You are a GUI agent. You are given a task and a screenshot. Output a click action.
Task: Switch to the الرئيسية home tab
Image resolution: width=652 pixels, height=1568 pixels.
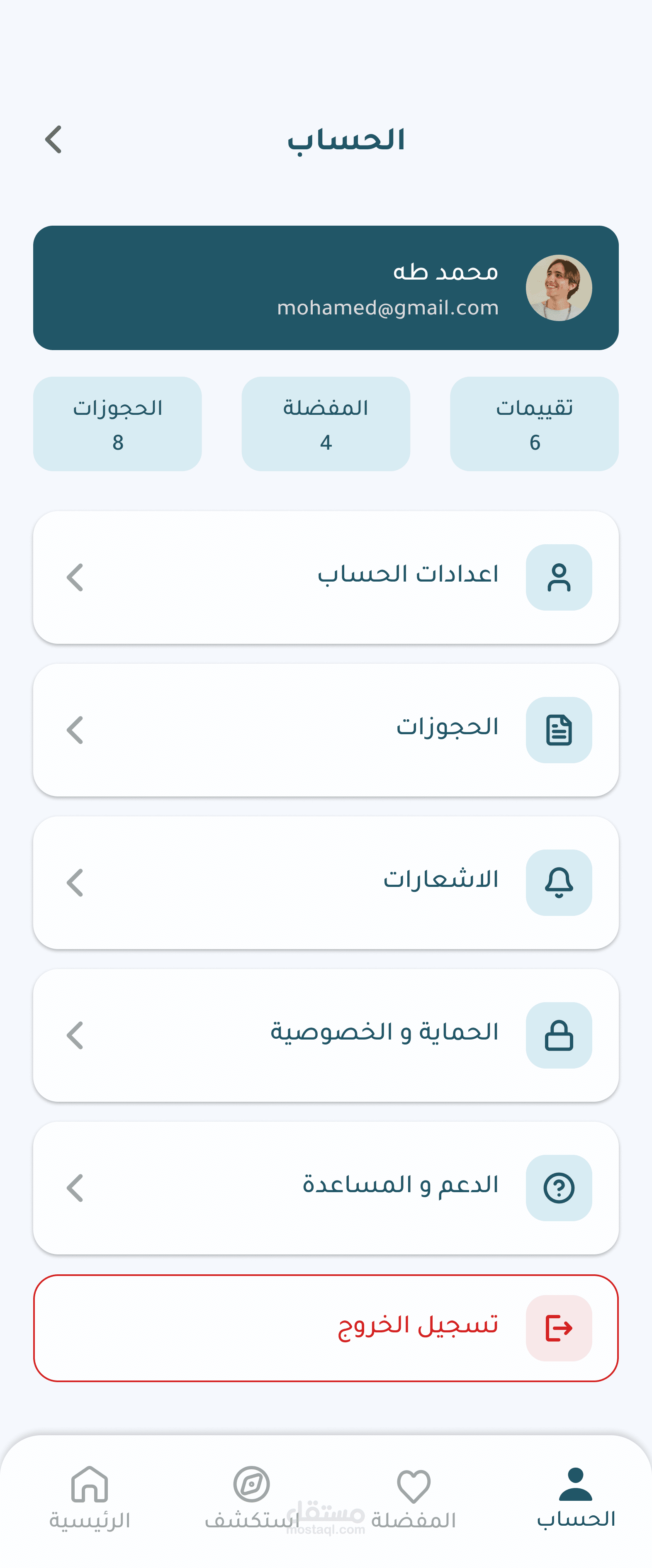pos(90,1498)
